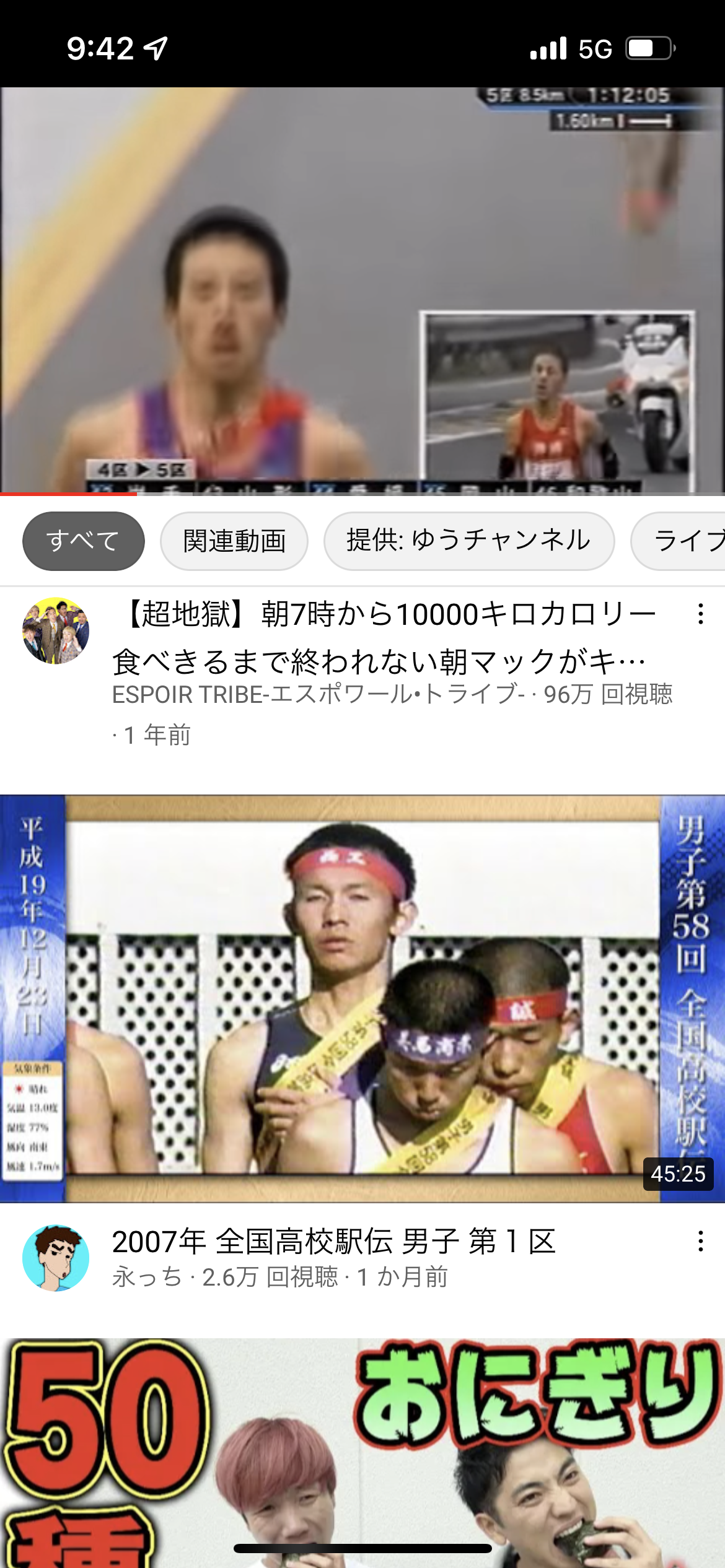Select the すべて filter chip
Image resolution: width=725 pixels, height=1568 pixels.
pos(84,541)
